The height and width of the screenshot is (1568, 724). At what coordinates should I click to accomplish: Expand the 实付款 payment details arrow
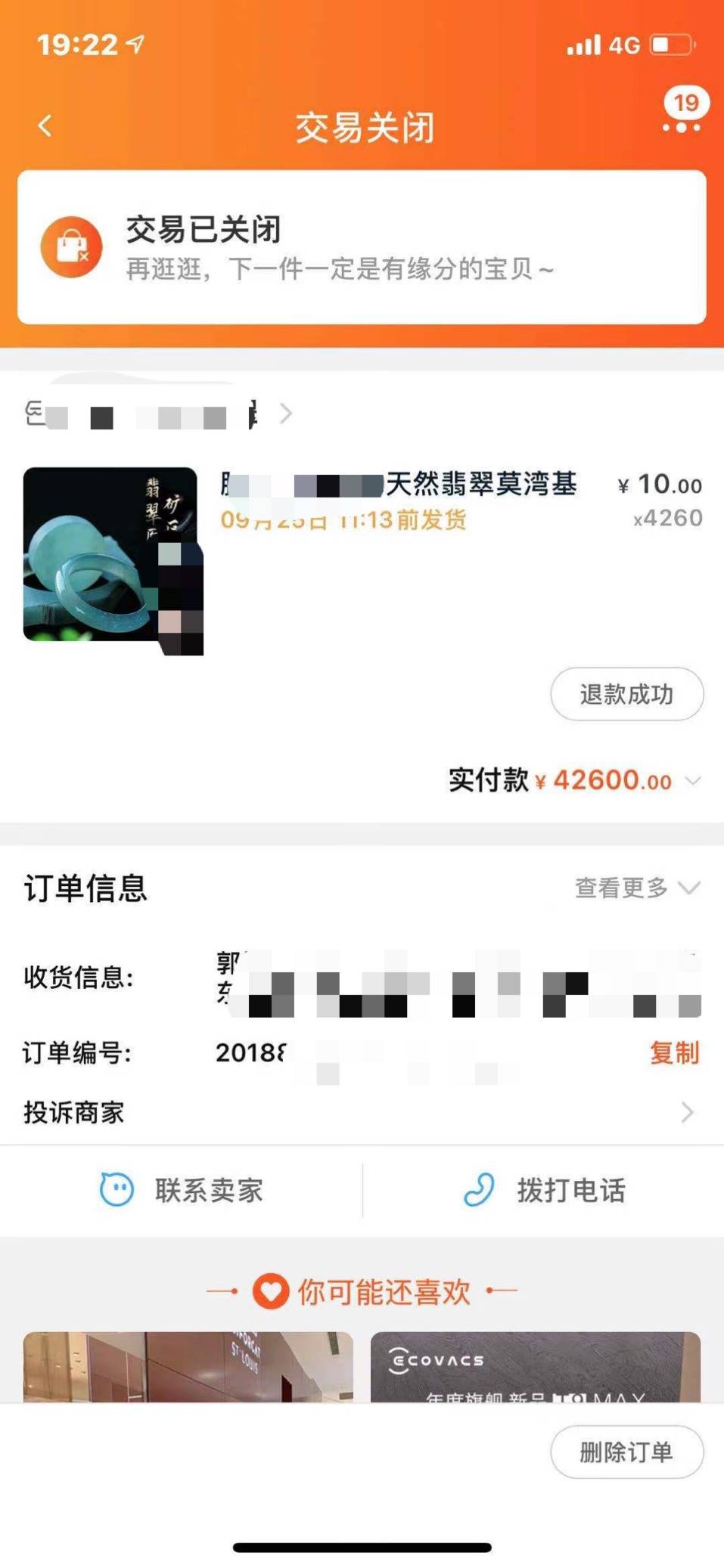tap(693, 780)
